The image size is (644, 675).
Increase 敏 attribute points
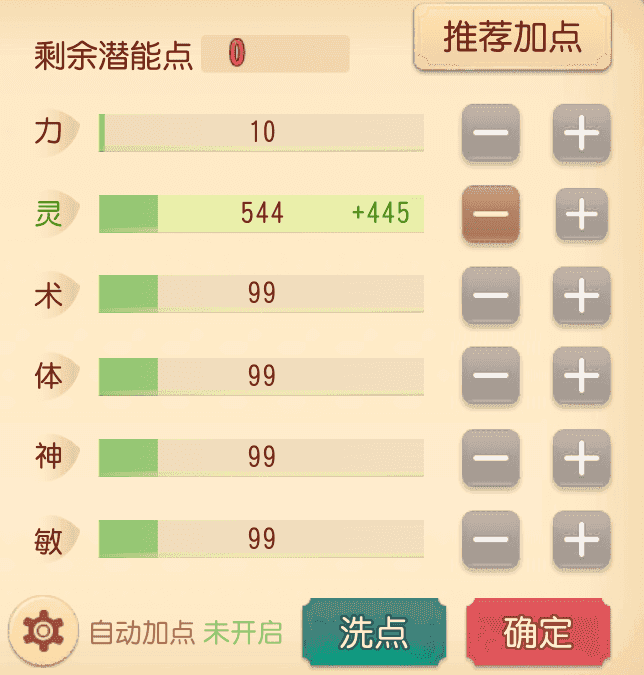click(582, 540)
